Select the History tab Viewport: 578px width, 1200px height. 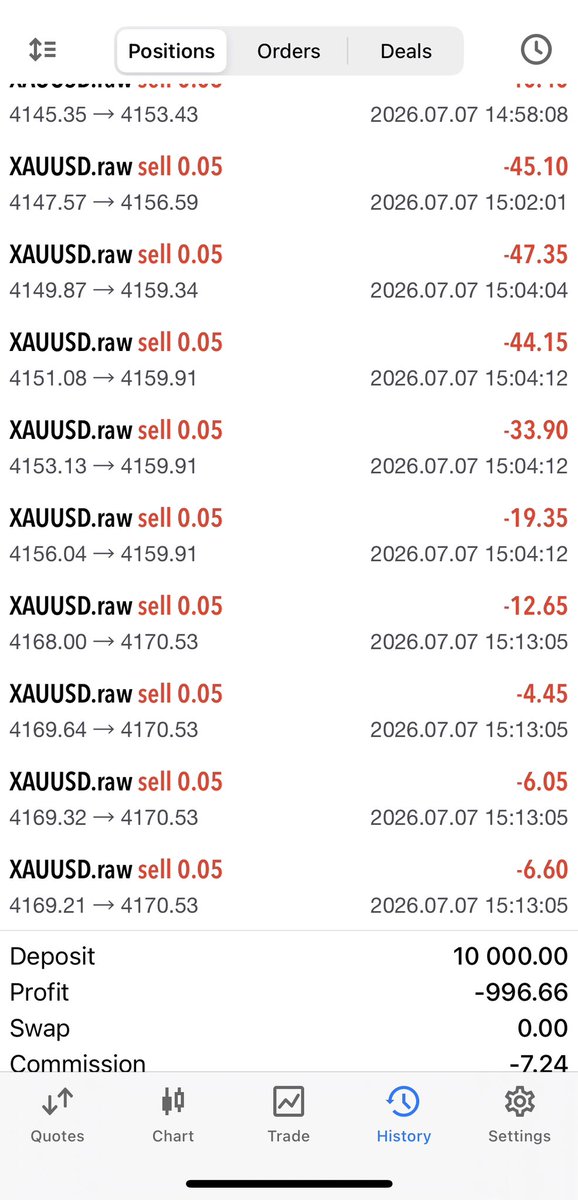point(403,1115)
